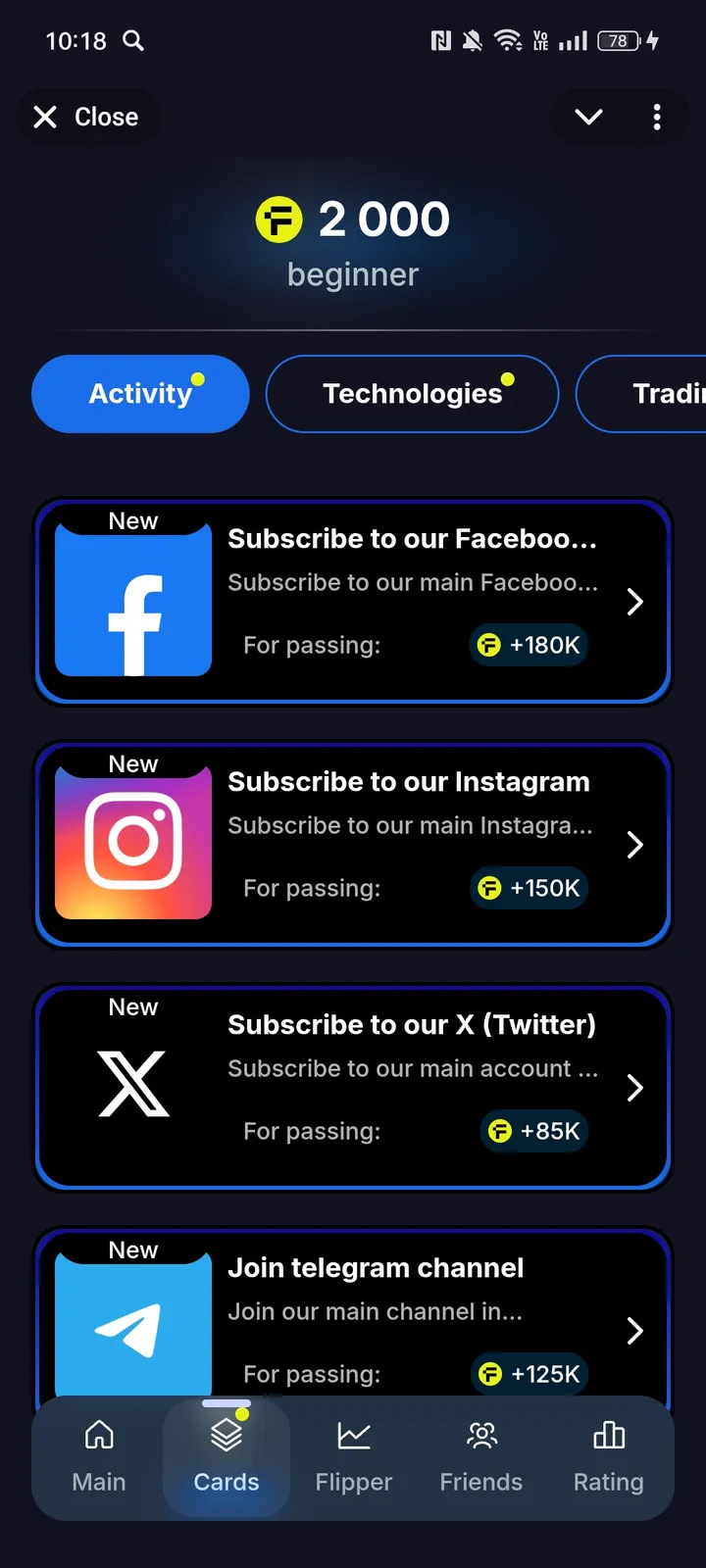The image size is (706, 1568).
Task: Open the search icon in the status bar
Action: tap(134, 41)
